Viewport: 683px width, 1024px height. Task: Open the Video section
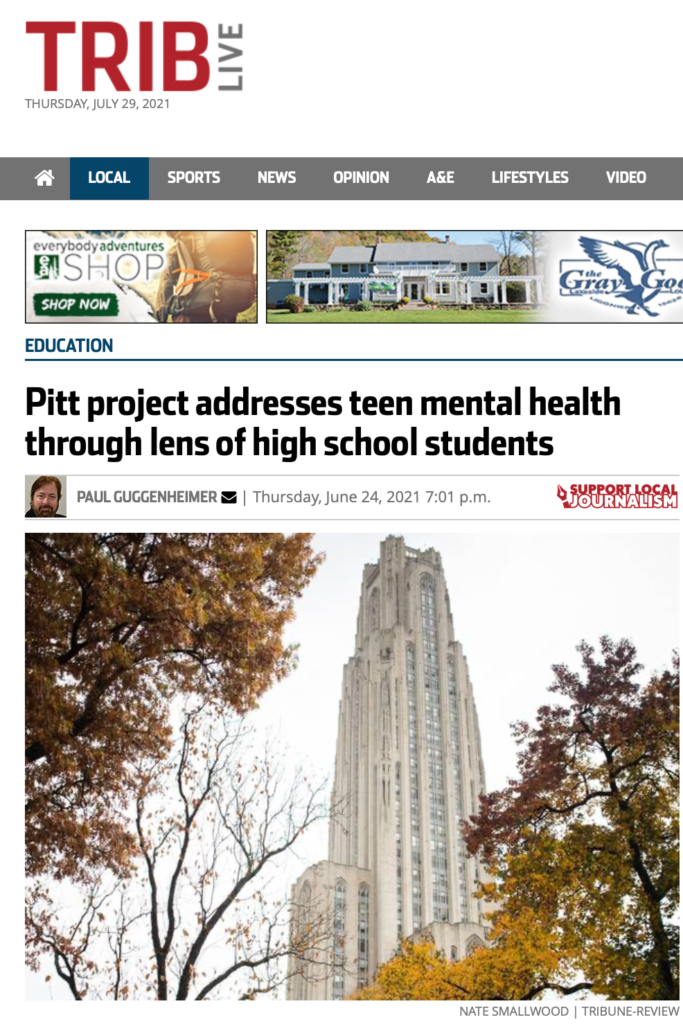pos(626,178)
